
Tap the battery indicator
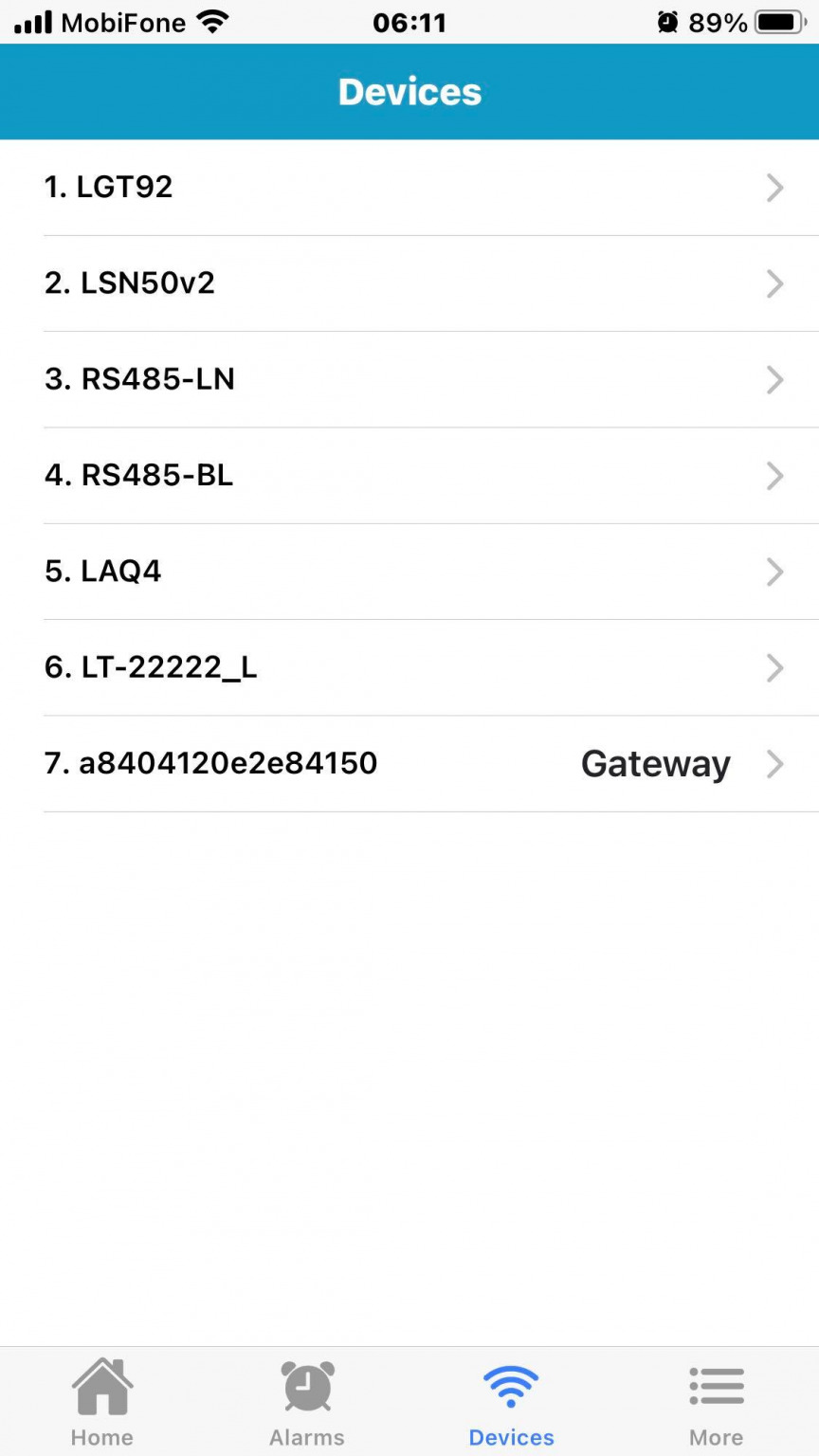(x=777, y=21)
